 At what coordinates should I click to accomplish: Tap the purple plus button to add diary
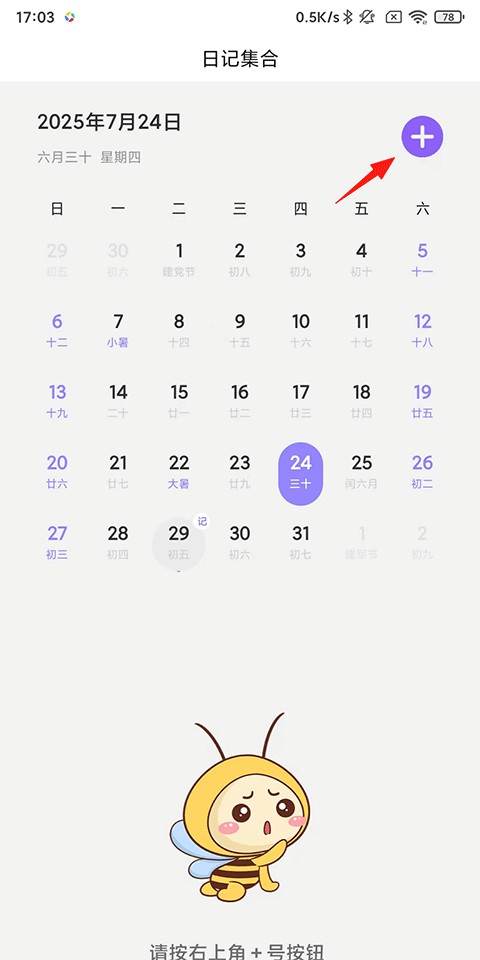tap(422, 137)
